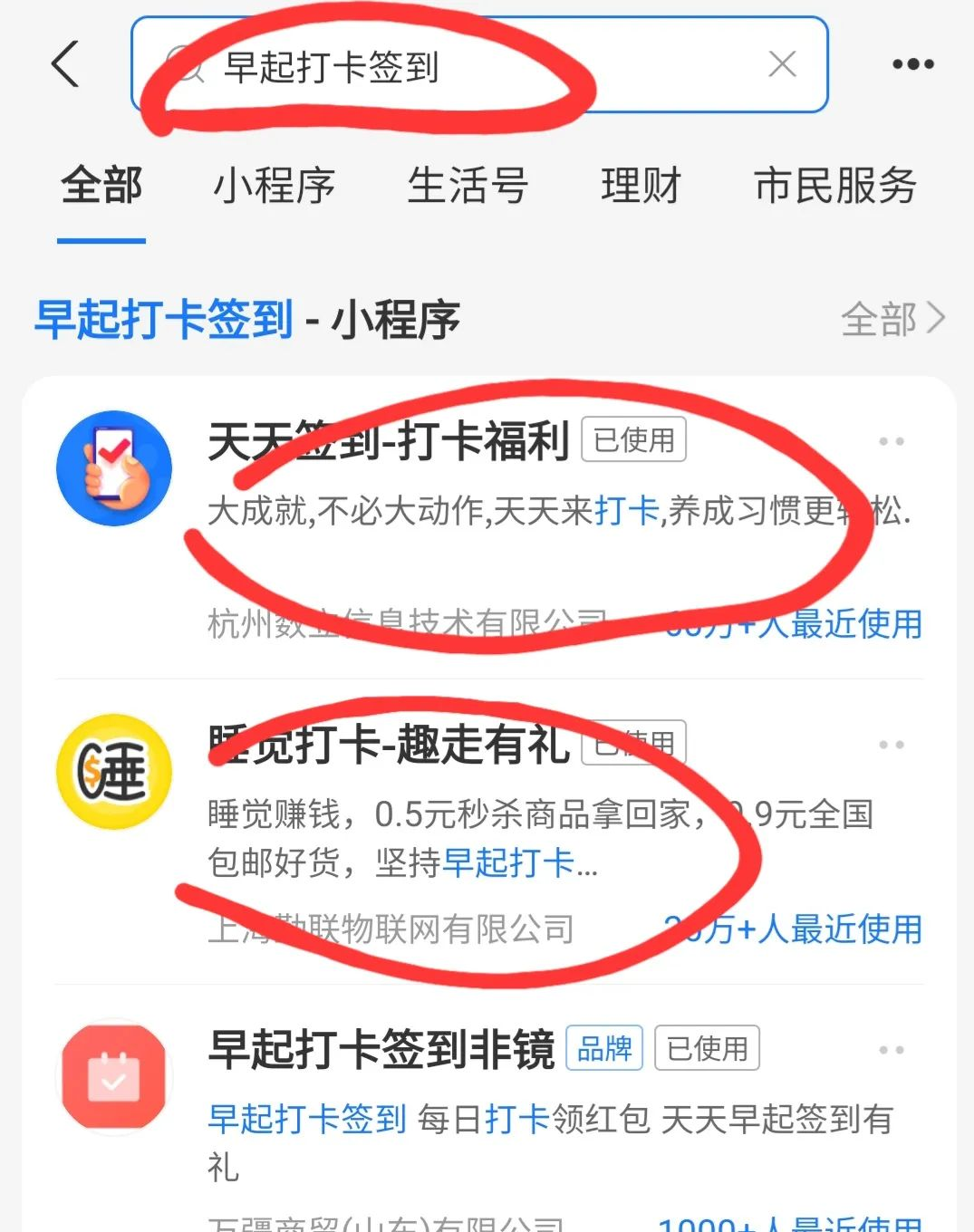The image size is (974, 1232).
Task: Open more options for 天天签到-打卡福利
Action: (892, 441)
